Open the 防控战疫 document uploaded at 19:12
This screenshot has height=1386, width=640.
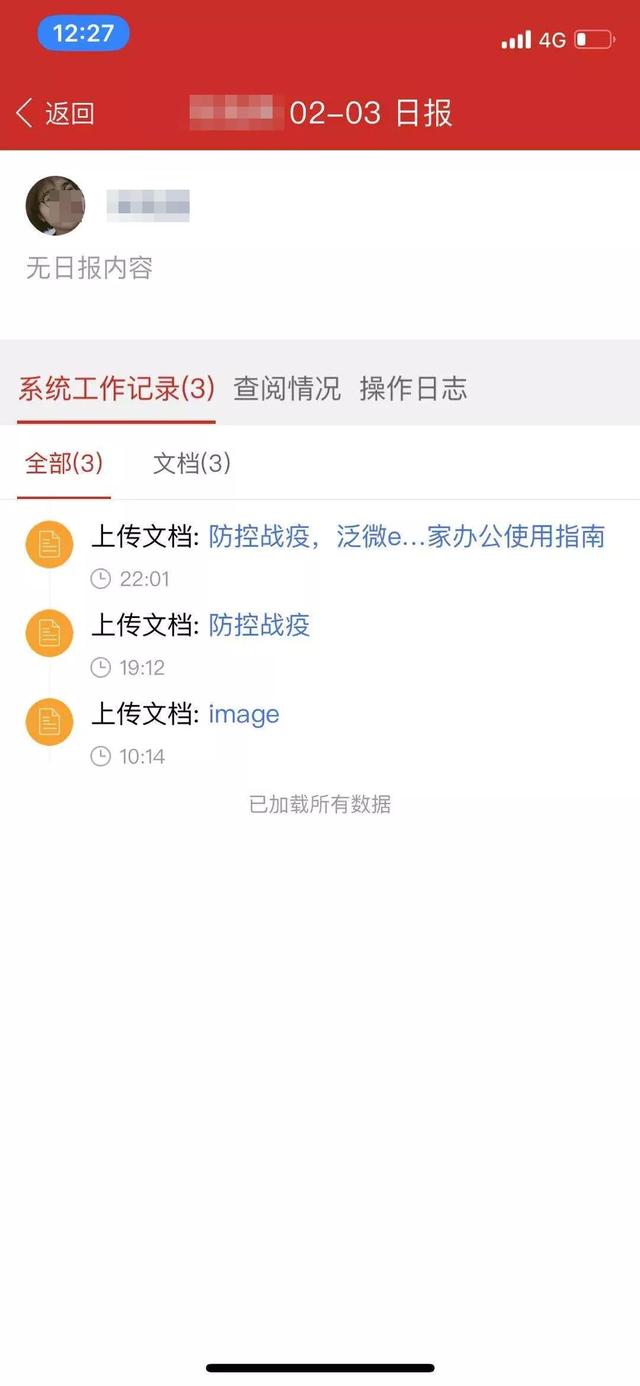[260, 626]
